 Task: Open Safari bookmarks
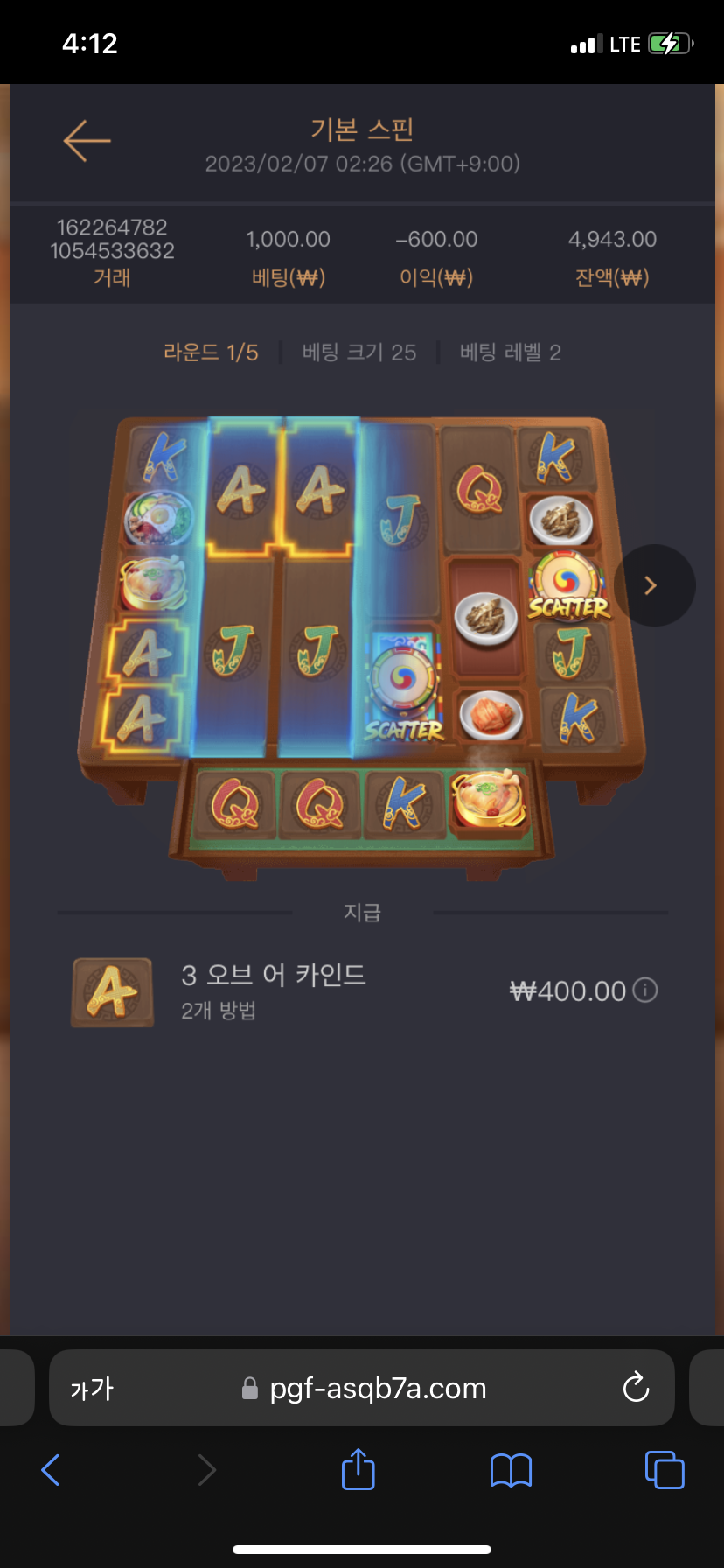pos(511,1470)
